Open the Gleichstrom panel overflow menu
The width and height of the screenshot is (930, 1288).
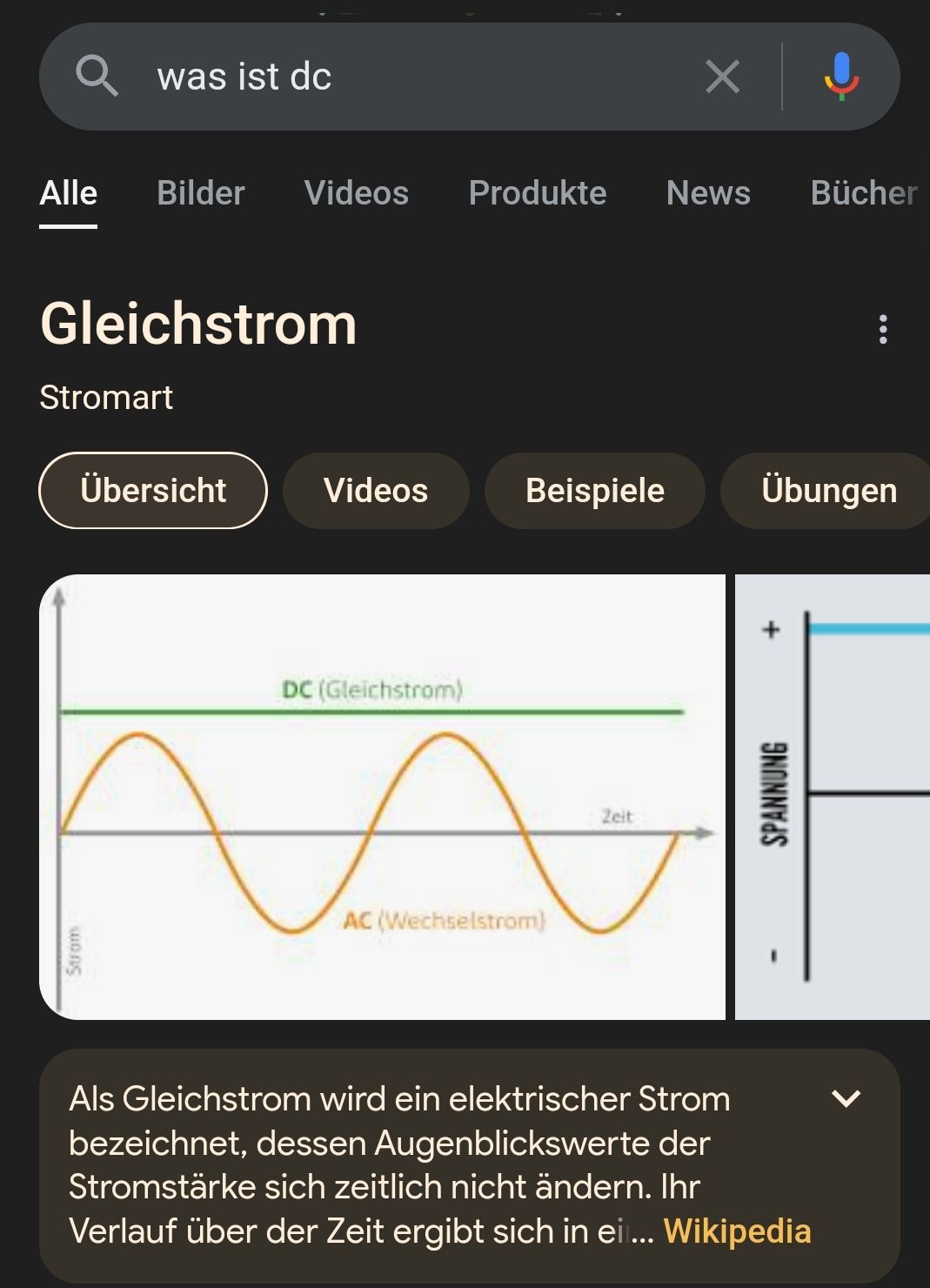(883, 329)
